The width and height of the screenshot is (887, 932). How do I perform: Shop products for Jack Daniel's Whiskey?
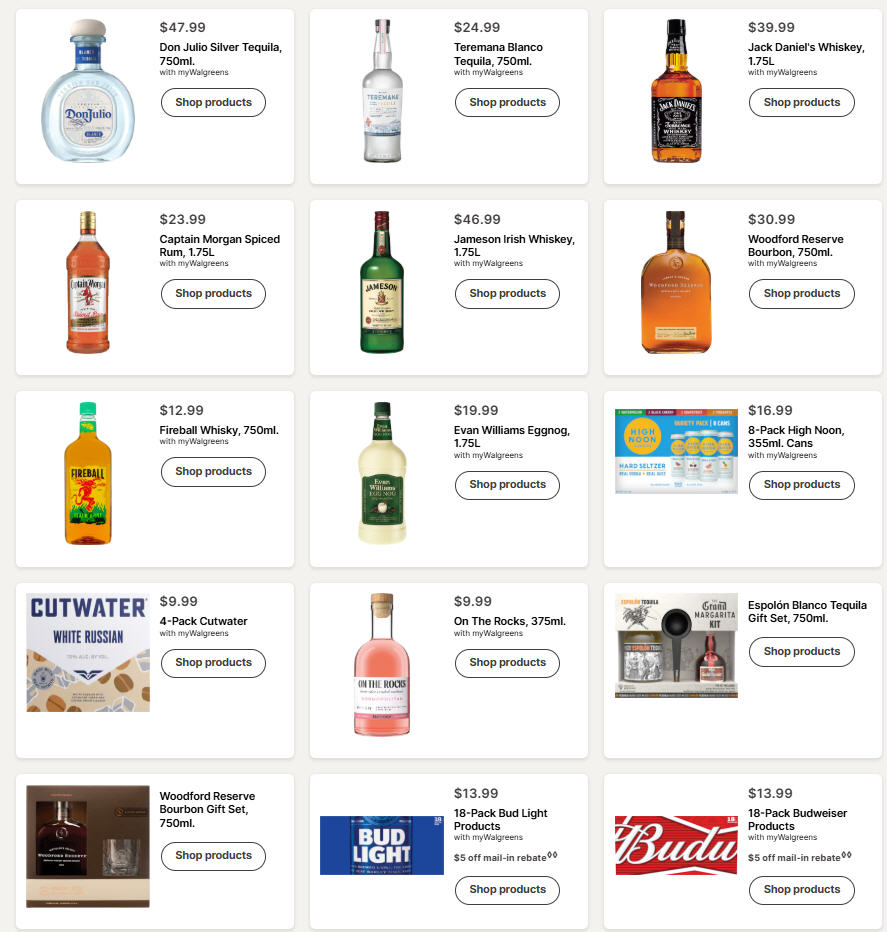801,102
